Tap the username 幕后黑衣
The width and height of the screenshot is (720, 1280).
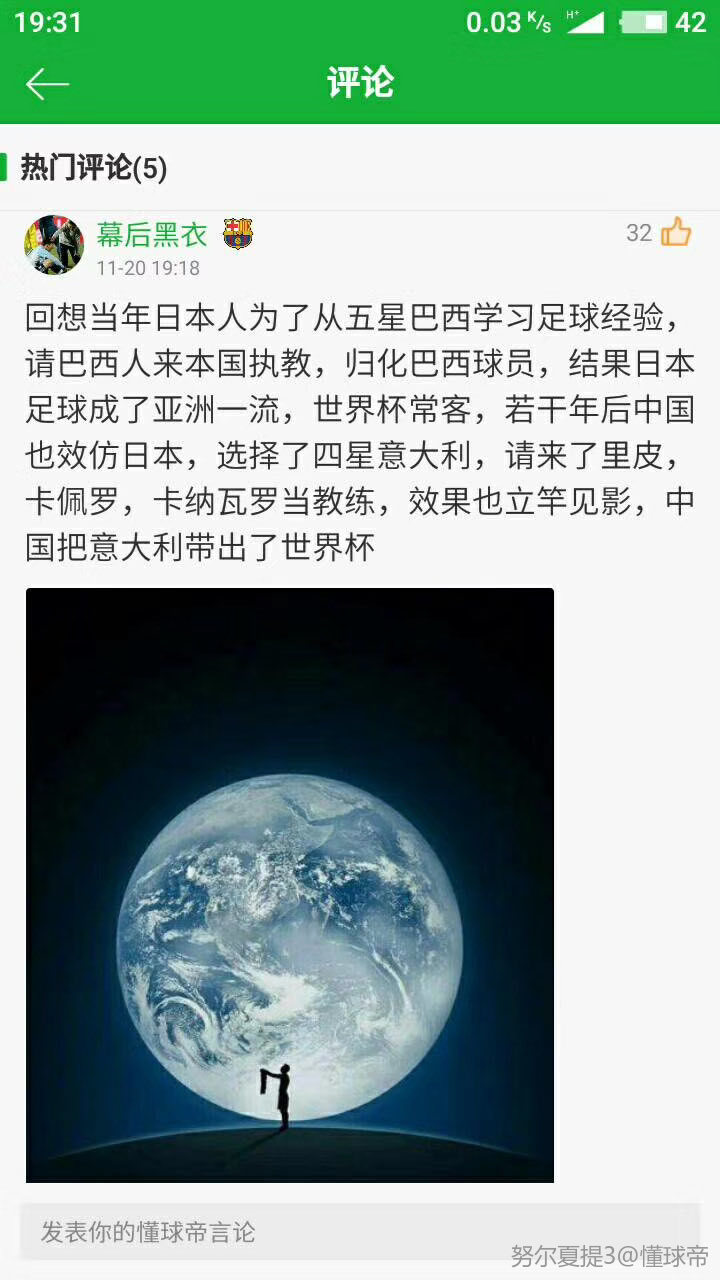[152, 234]
